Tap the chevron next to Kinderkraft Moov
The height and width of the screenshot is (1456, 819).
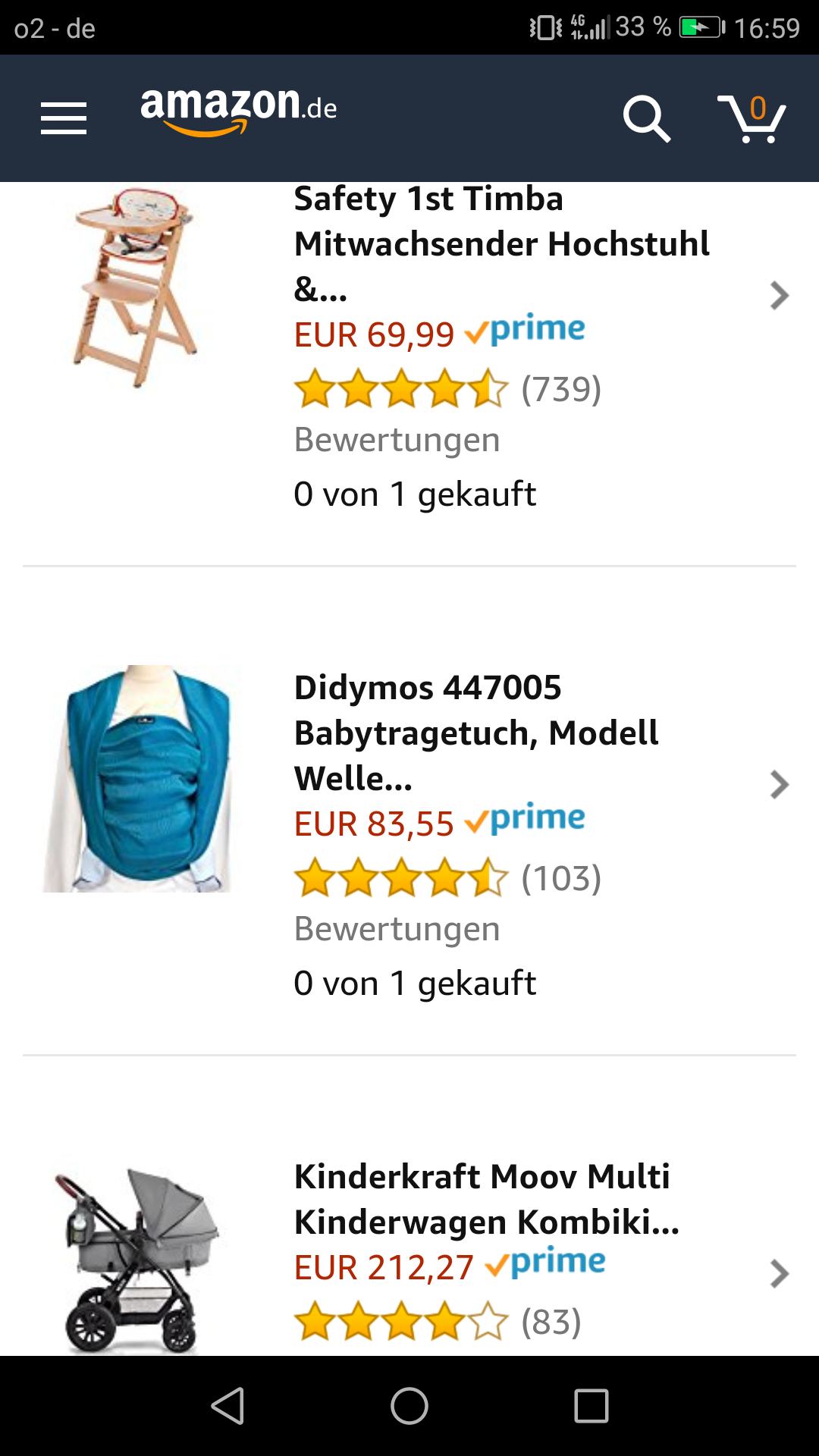point(779,1273)
